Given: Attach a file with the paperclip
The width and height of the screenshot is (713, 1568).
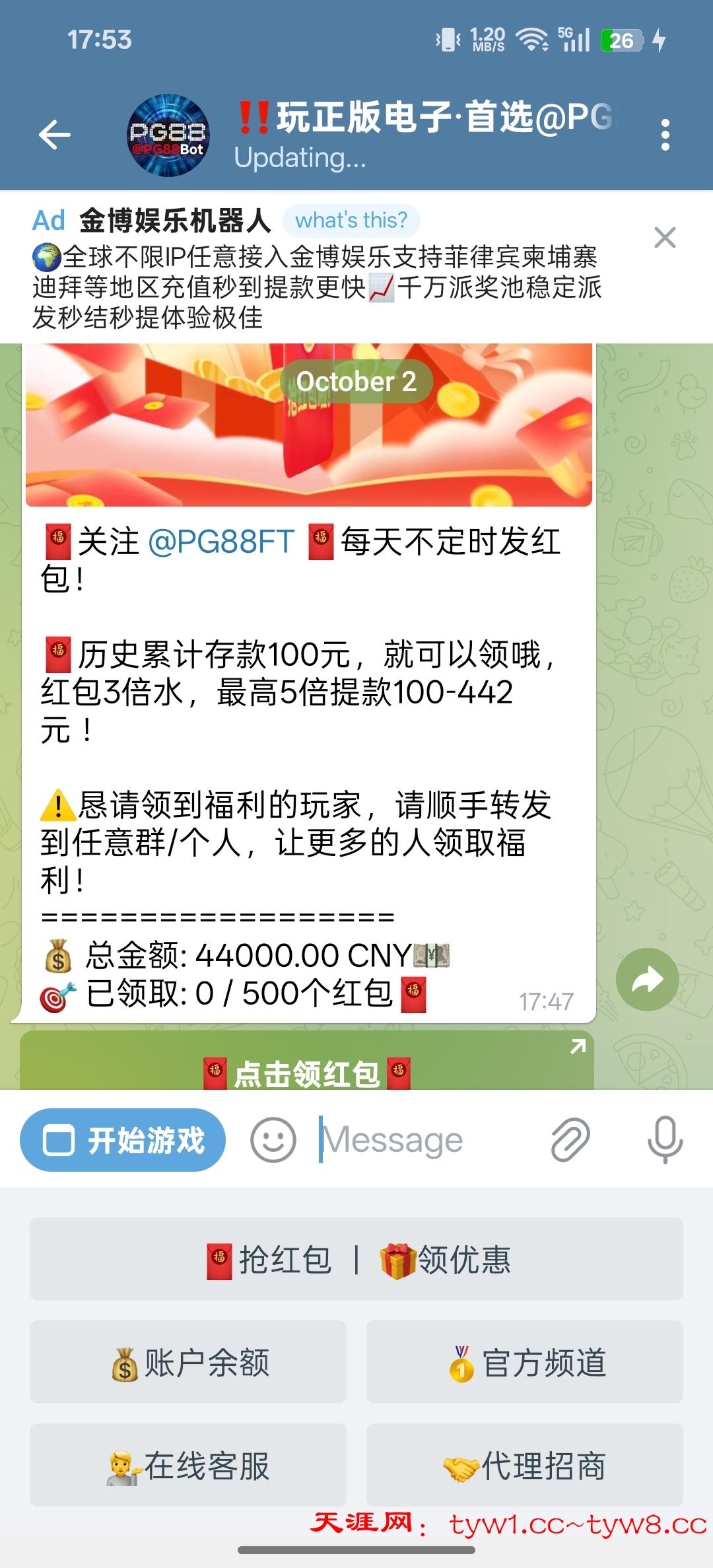Looking at the screenshot, I should (x=570, y=1140).
